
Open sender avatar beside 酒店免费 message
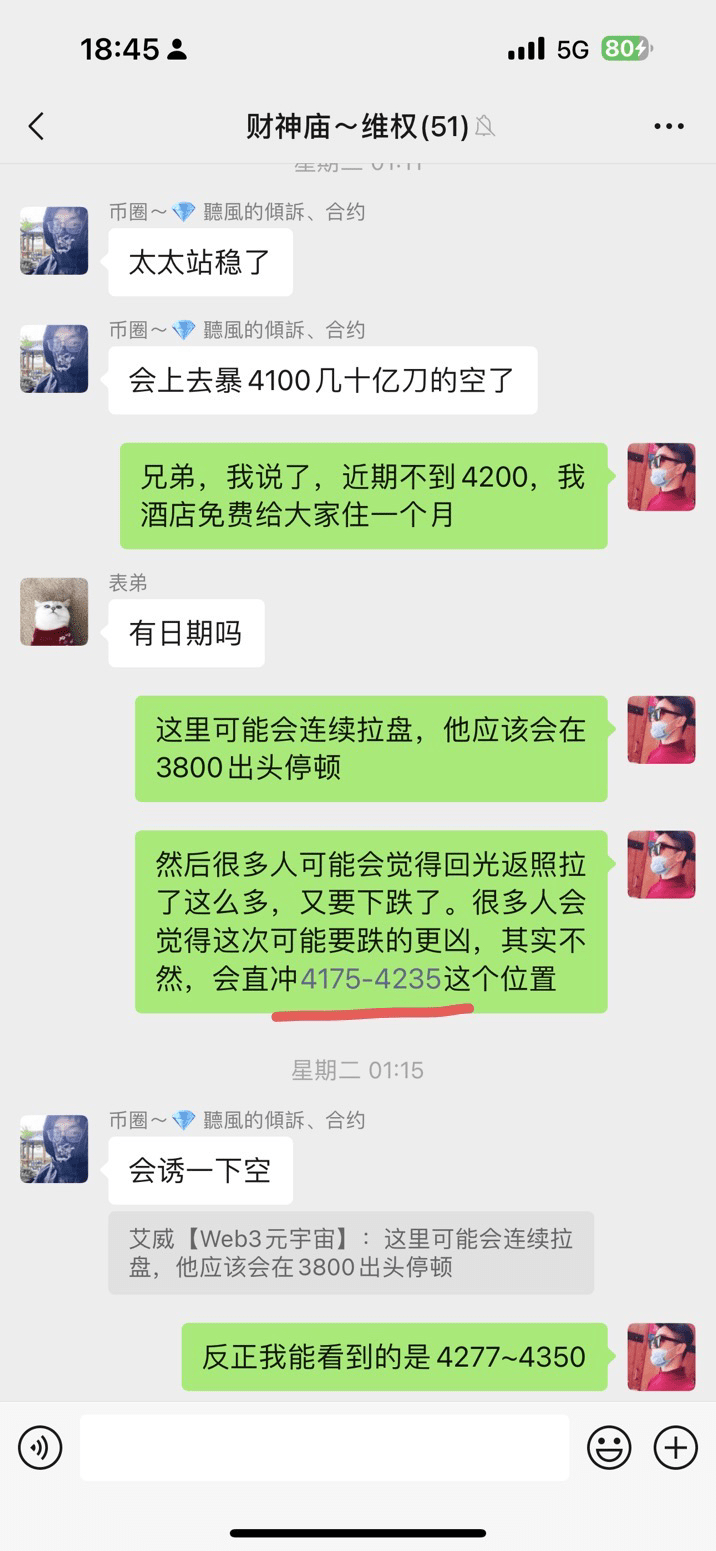[x=661, y=477]
